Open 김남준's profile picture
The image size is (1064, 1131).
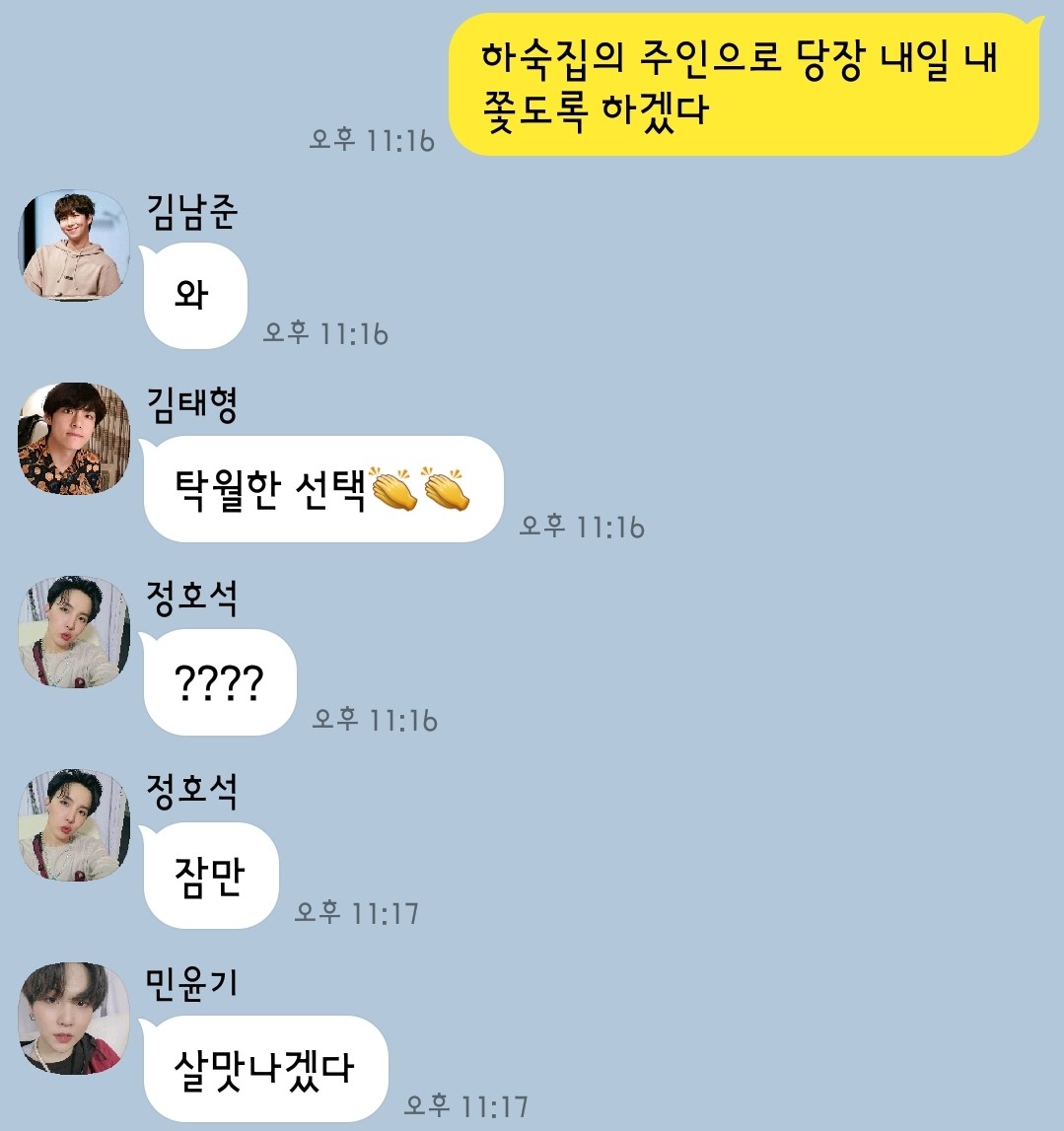pos(74,245)
